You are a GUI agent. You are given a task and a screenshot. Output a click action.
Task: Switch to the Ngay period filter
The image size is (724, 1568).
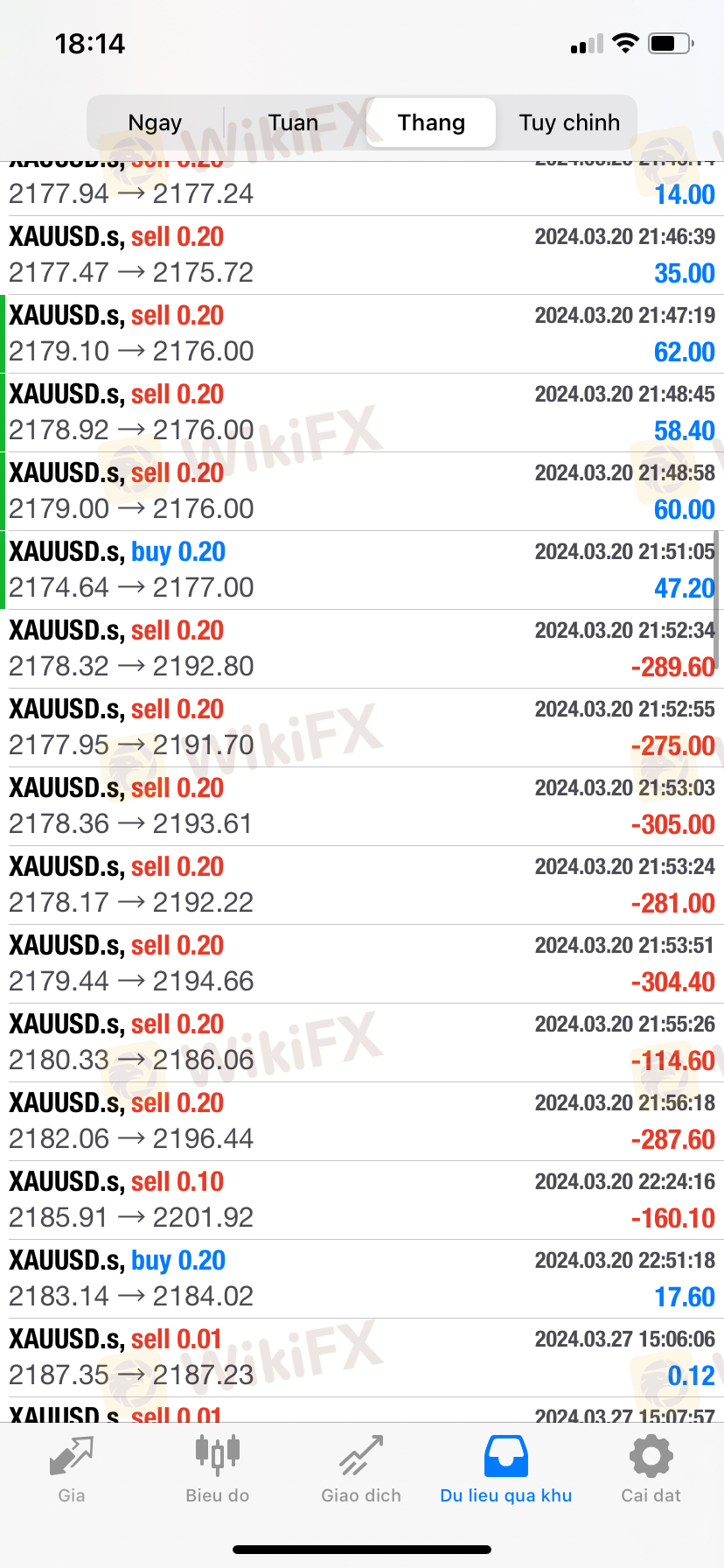click(x=155, y=122)
